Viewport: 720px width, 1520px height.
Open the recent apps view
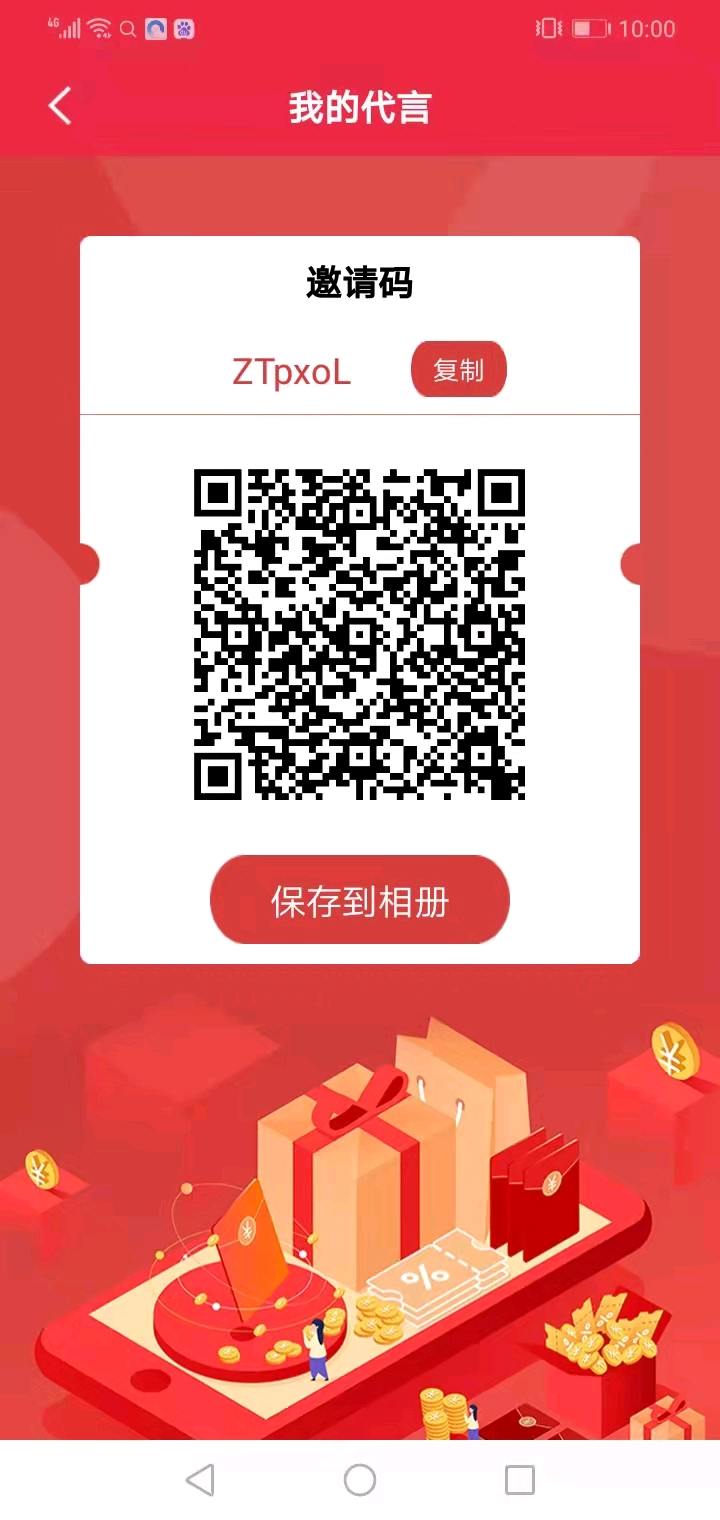point(519,1479)
